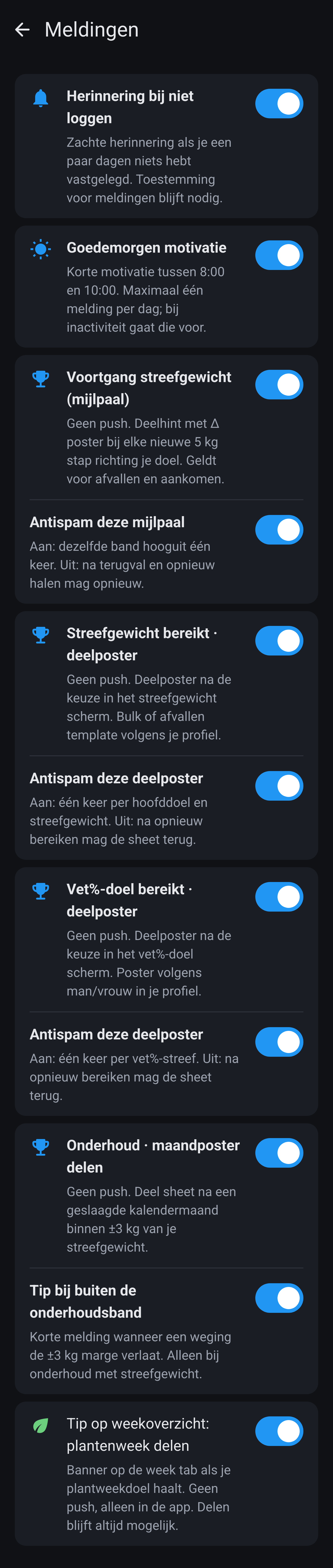Toggle Streefgewicht bereikt deelposter switch
Screen dimensions: 333x1568
coord(279,640)
